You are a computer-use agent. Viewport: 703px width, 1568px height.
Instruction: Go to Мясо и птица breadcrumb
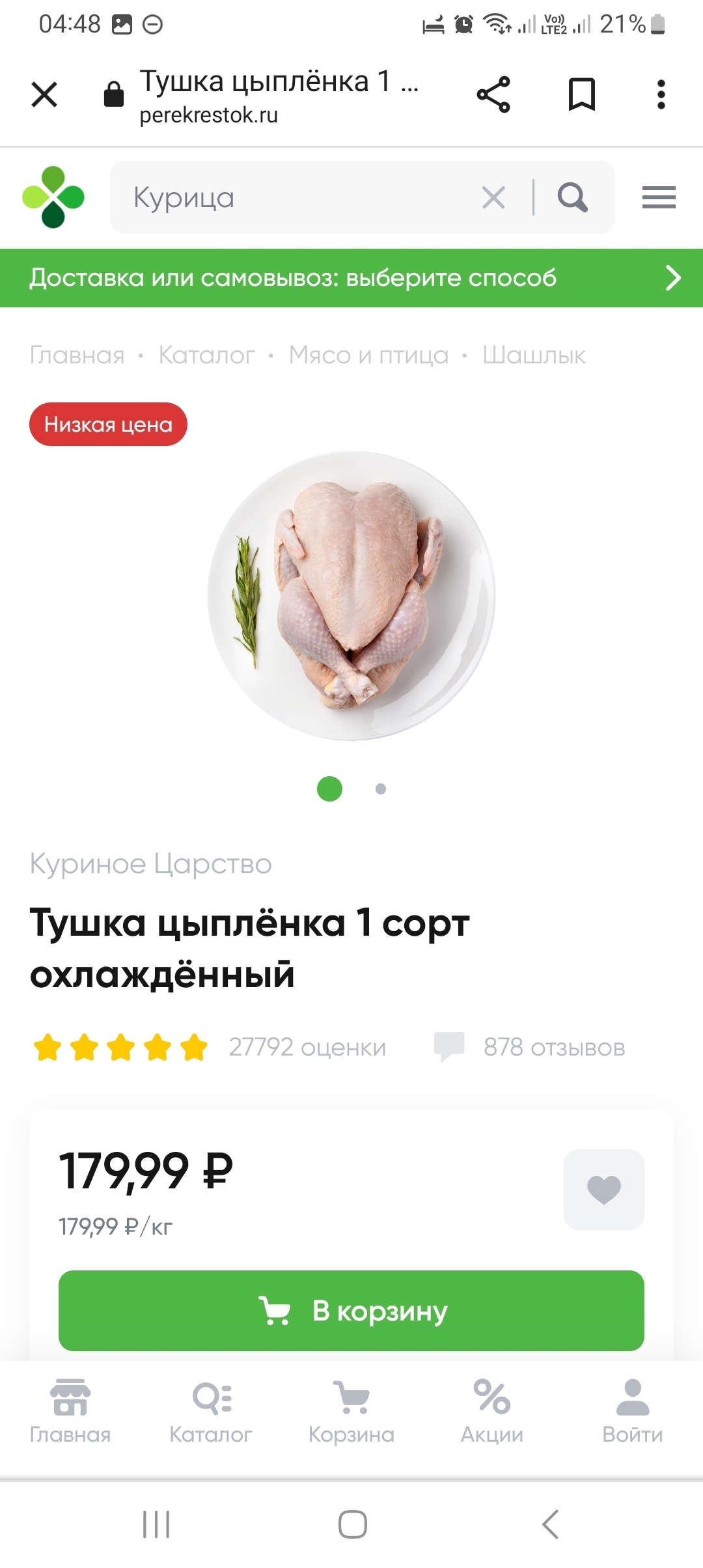(x=368, y=356)
